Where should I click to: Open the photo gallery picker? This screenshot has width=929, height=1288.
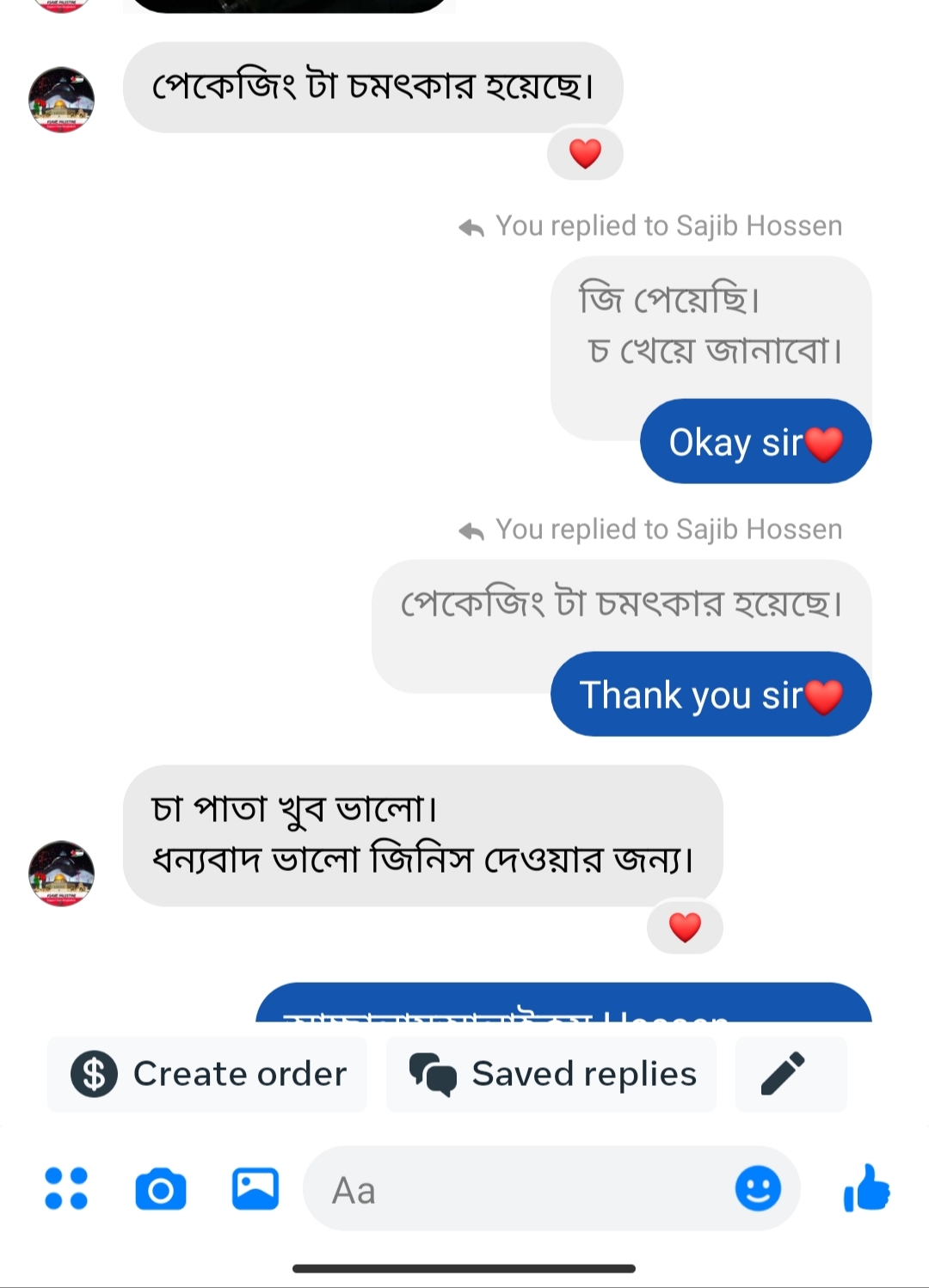(x=255, y=1189)
